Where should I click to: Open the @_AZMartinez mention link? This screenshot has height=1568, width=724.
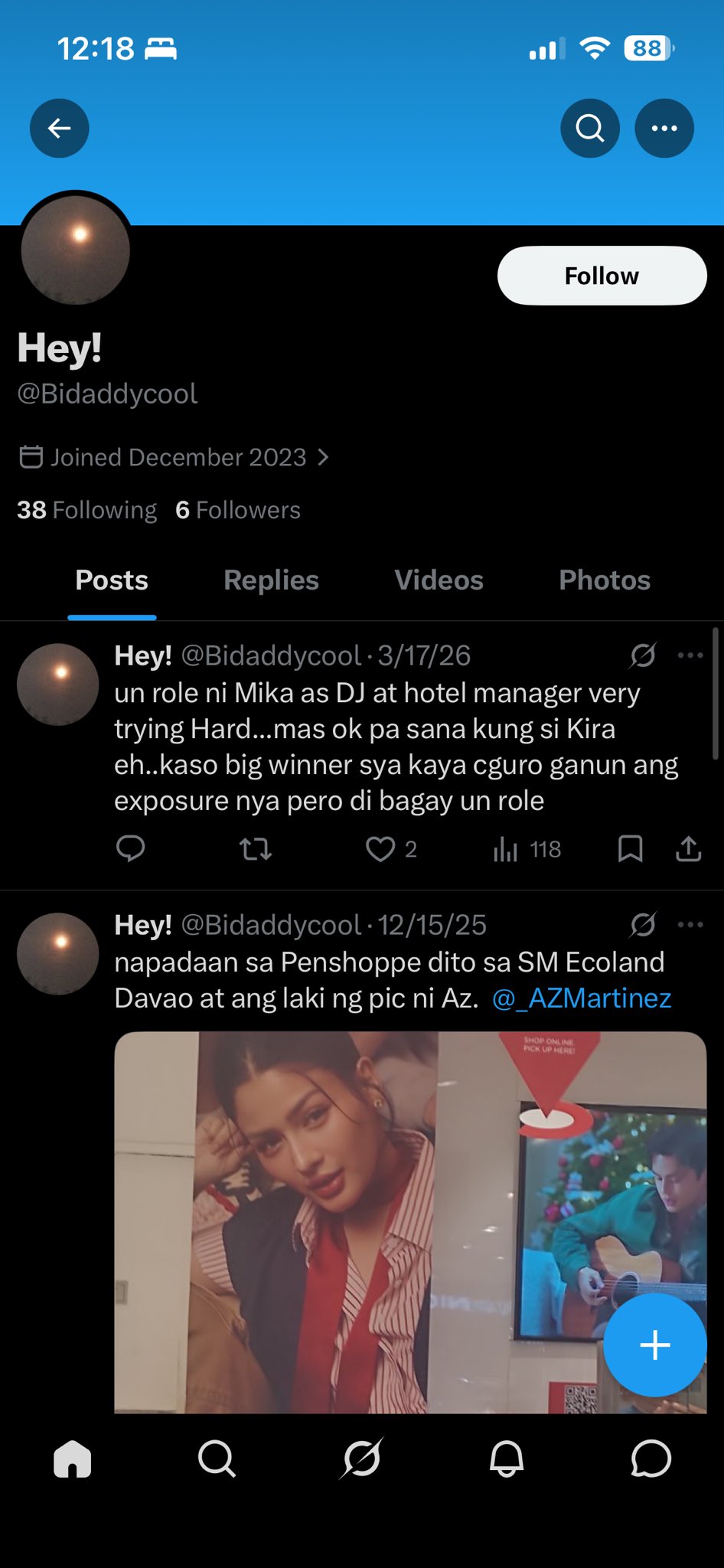[582, 998]
